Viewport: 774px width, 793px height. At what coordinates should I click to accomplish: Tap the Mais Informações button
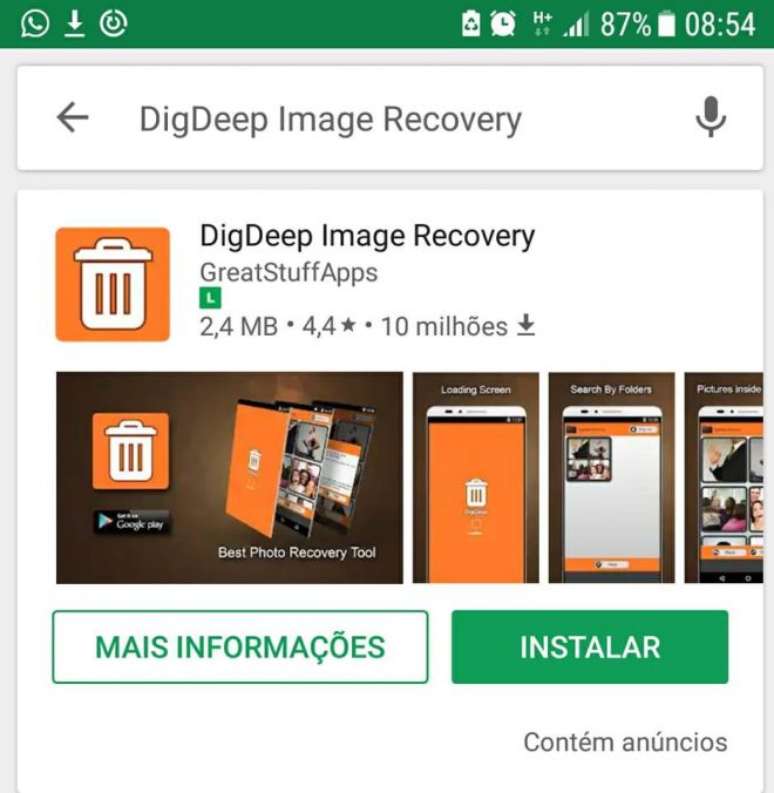(x=240, y=647)
